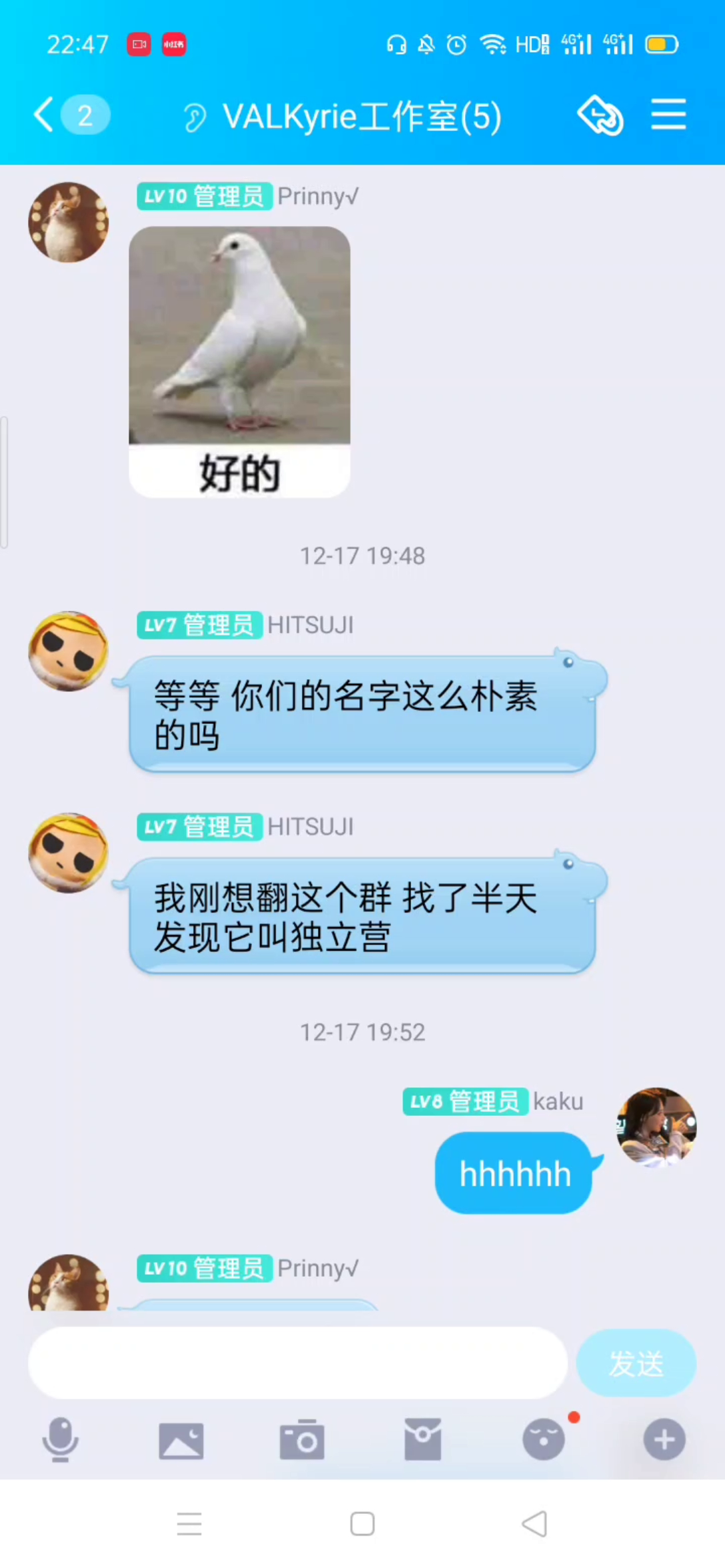Record a voice message with microphone
Screen dimensions: 725x1568
click(61, 1440)
